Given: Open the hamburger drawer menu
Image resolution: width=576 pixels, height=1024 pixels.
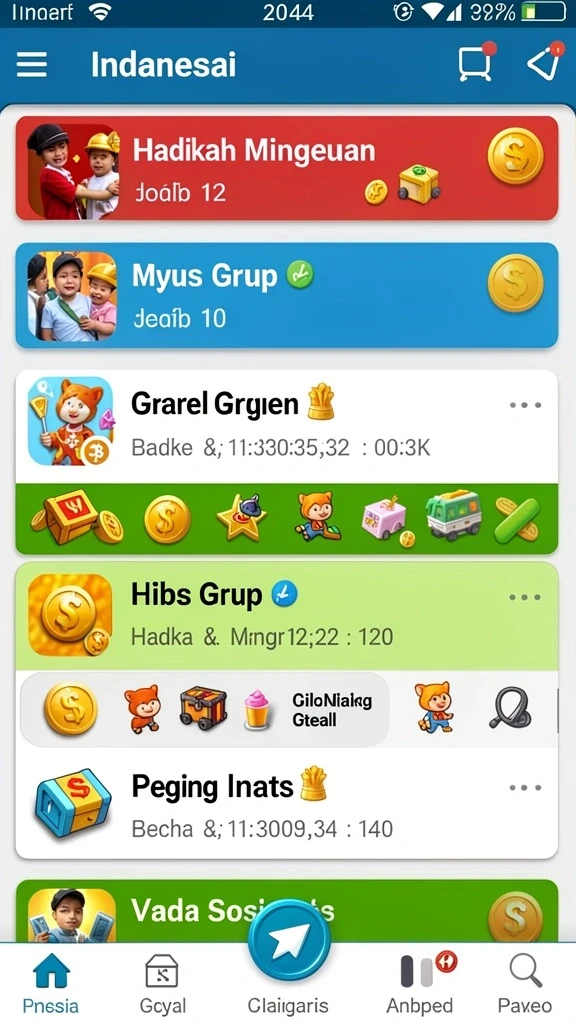Looking at the screenshot, I should tap(31, 65).
